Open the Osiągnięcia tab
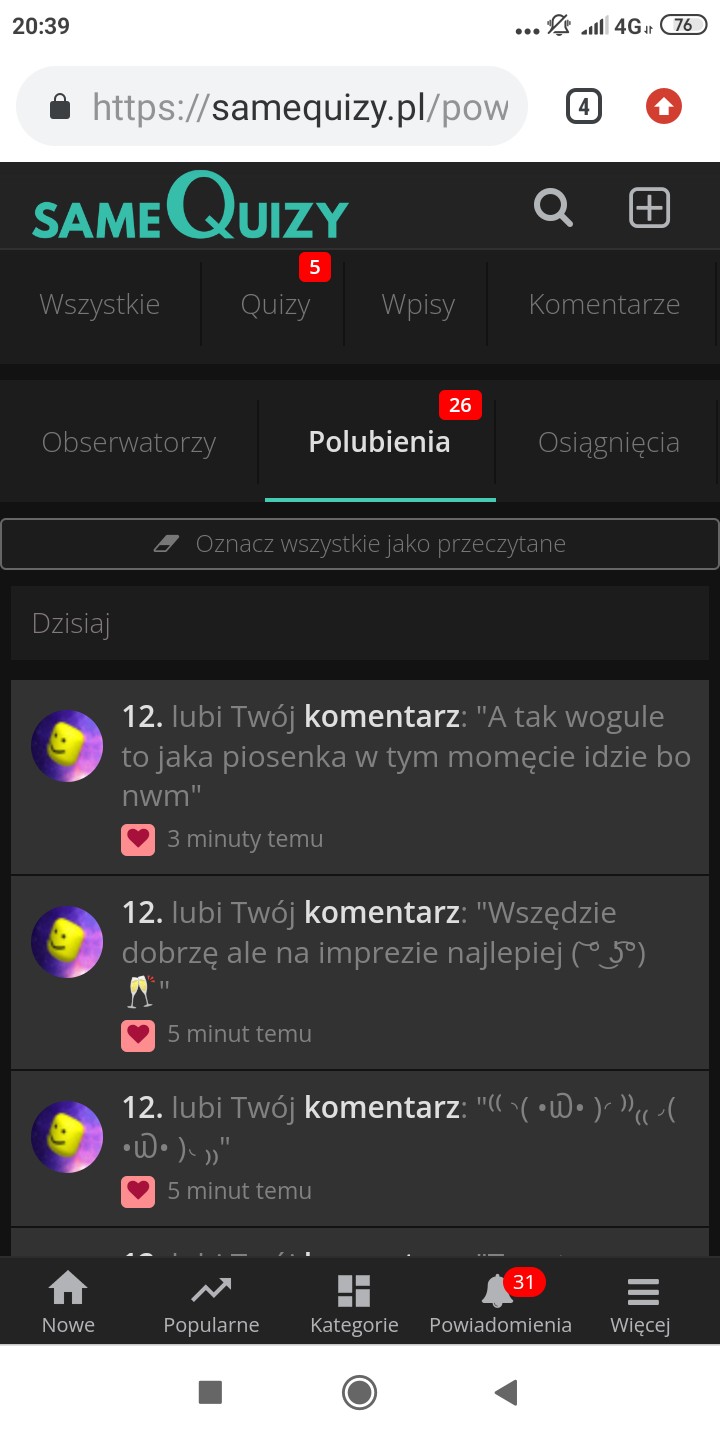 (x=608, y=442)
